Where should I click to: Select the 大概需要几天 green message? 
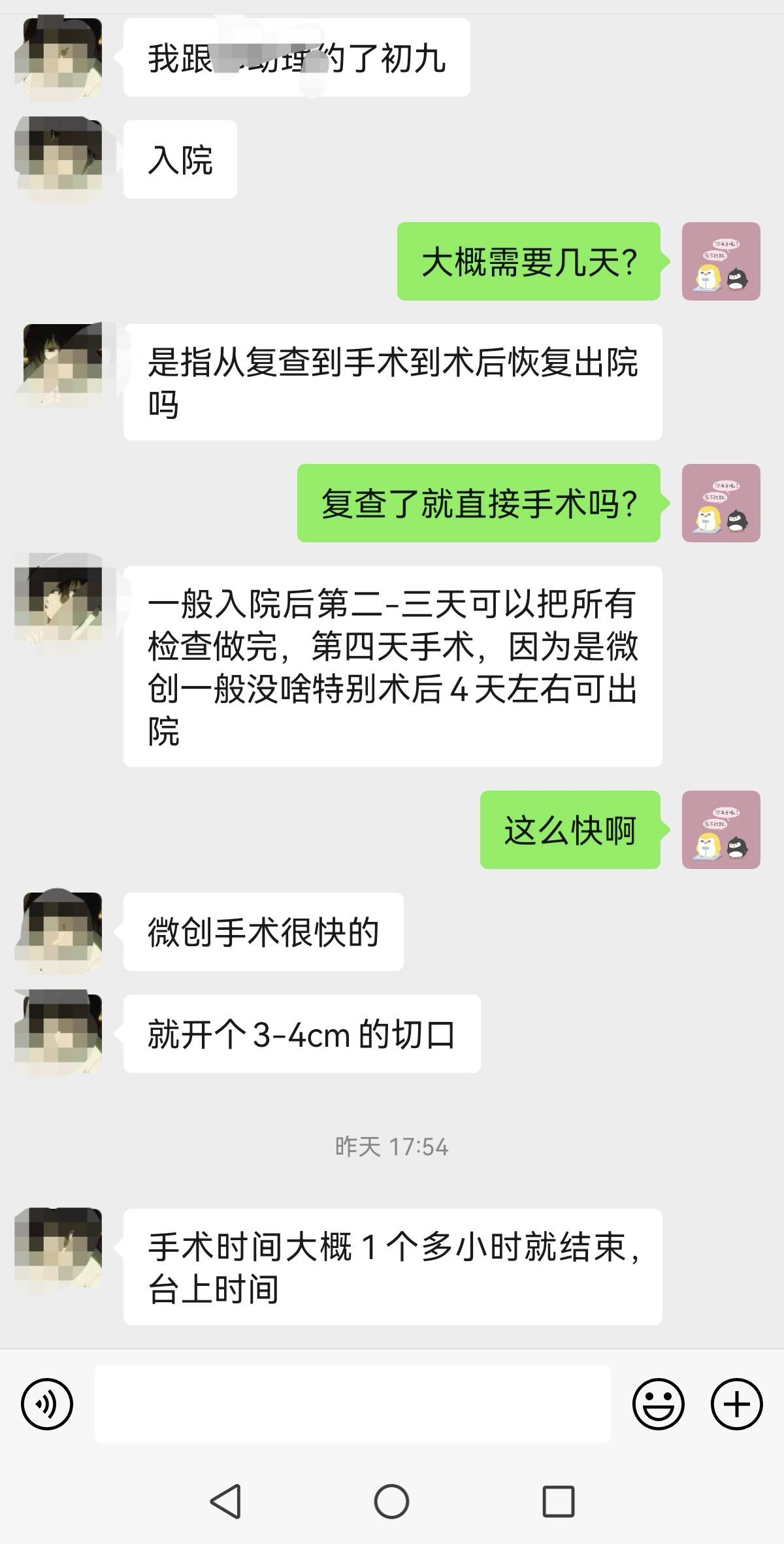coord(529,260)
